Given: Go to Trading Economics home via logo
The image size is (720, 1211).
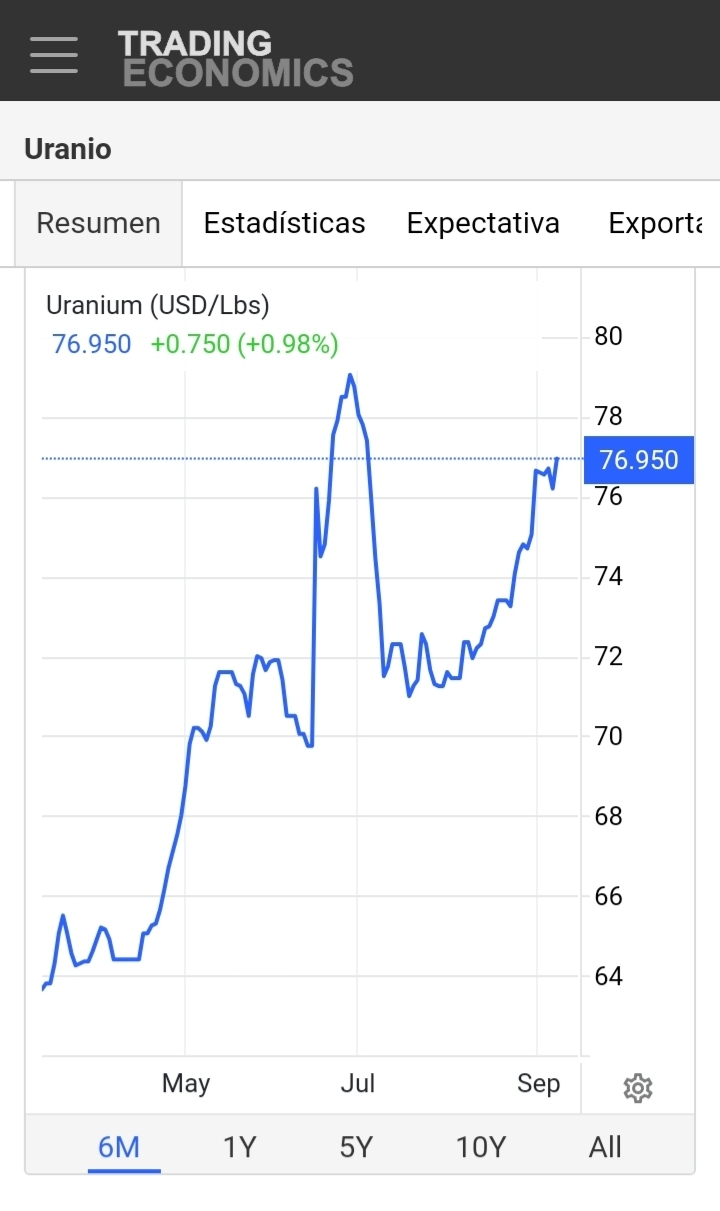Looking at the screenshot, I should tap(236, 58).
